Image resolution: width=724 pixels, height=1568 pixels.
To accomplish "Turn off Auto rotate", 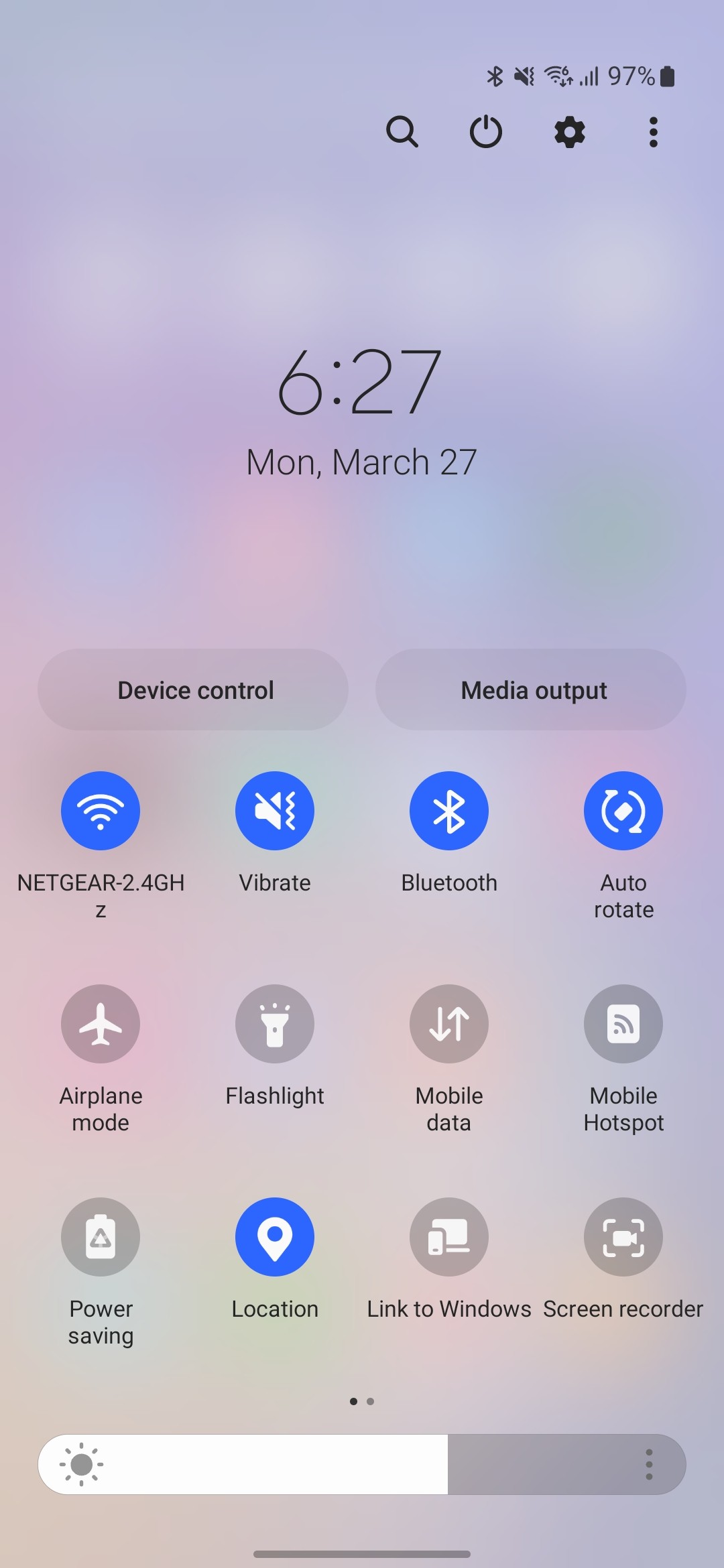I will click(x=623, y=811).
